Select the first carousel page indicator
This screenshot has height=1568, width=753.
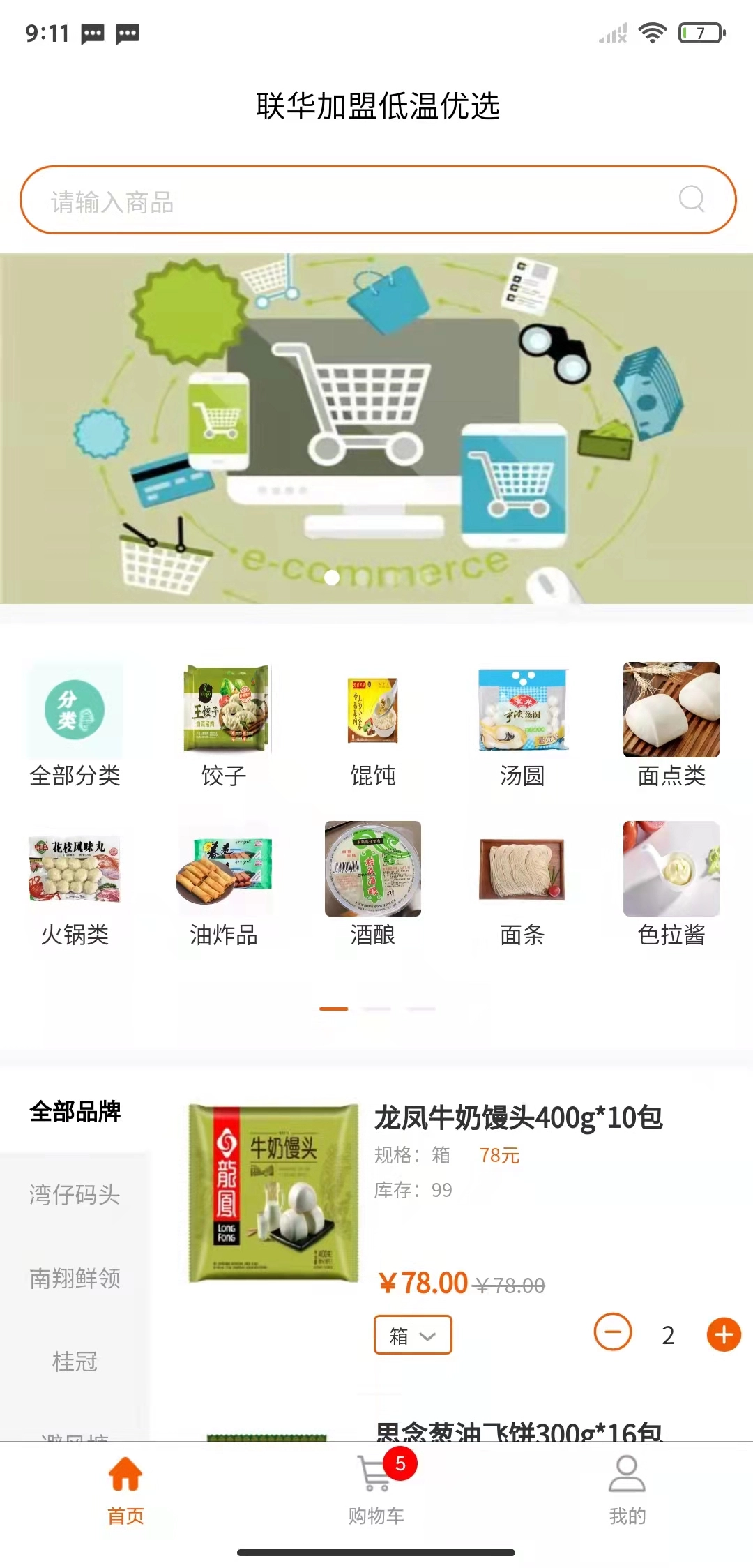point(332,578)
